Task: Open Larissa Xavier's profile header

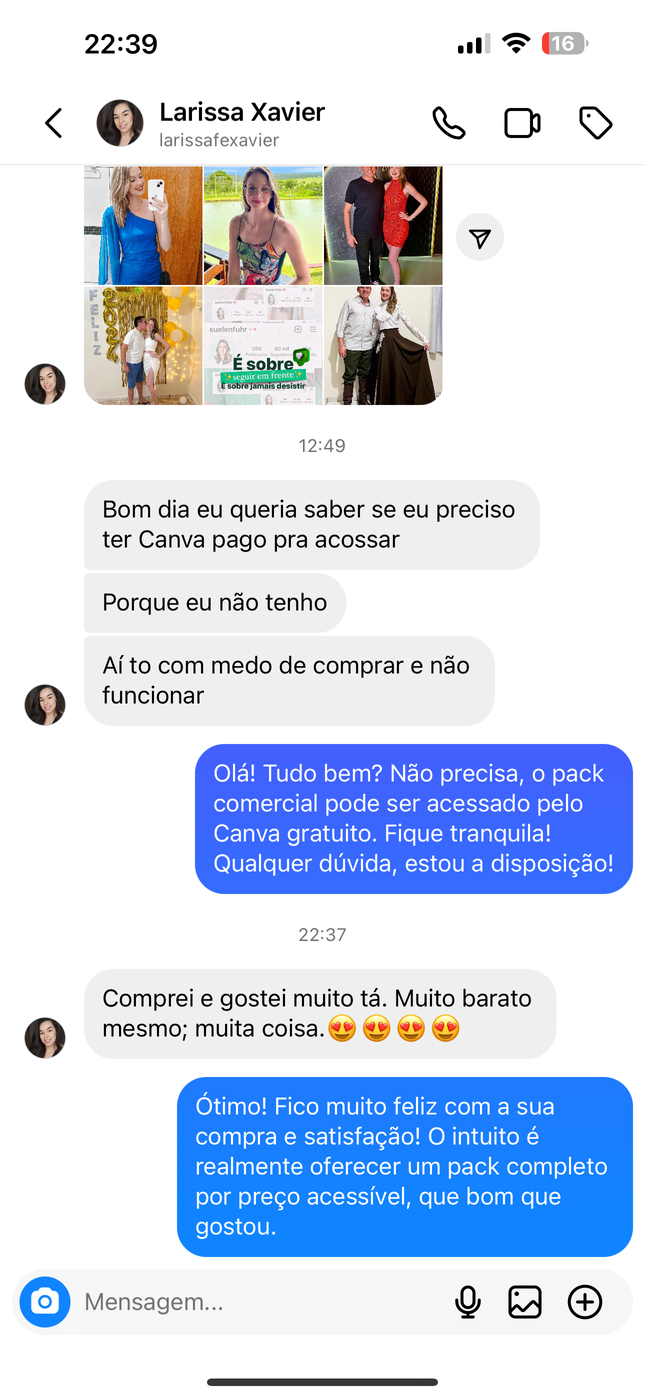Action: click(x=240, y=124)
